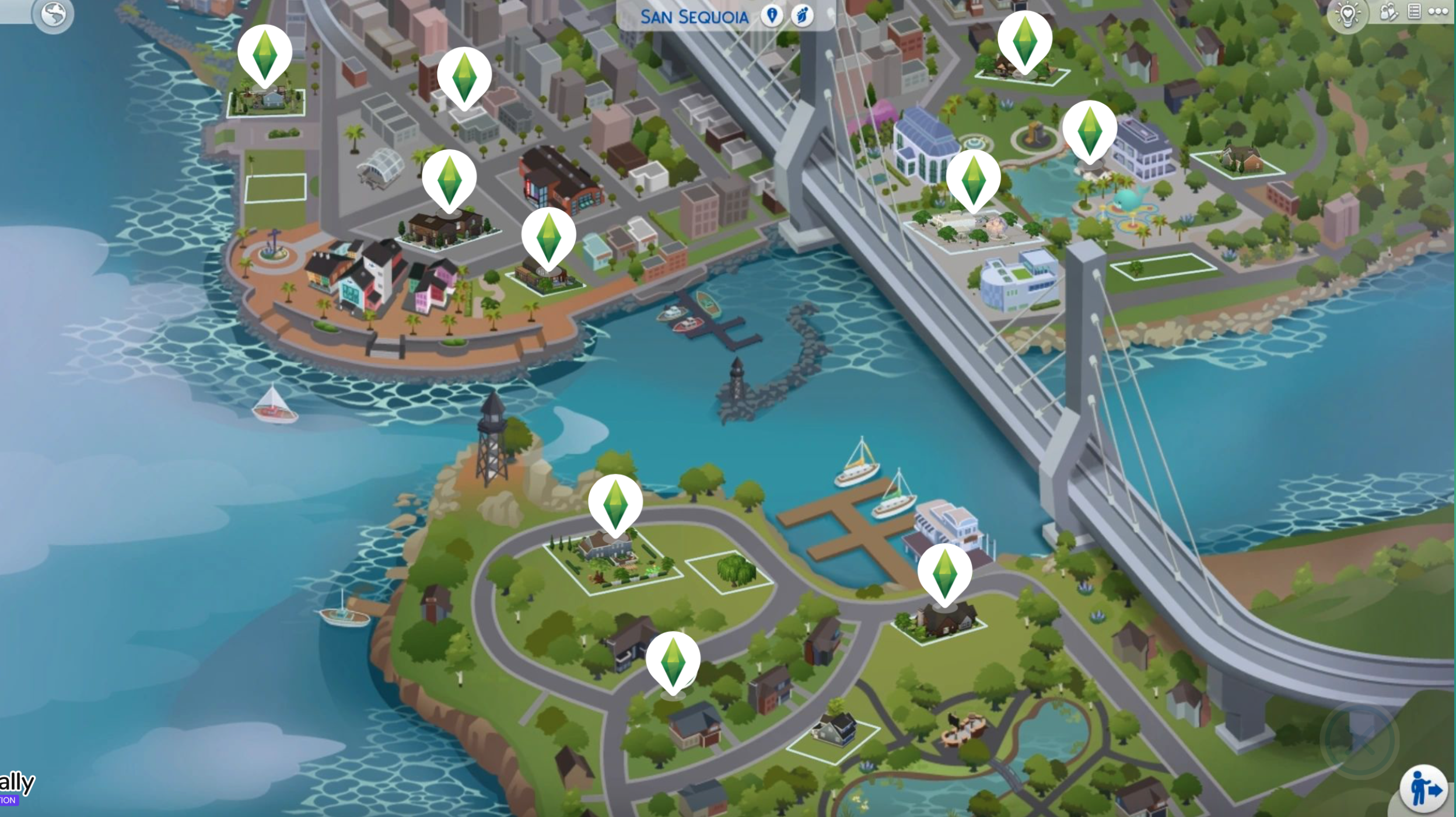Screen dimensions: 1456x817
Task: Select pin above the white hospital building
Action: click(x=973, y=177)
